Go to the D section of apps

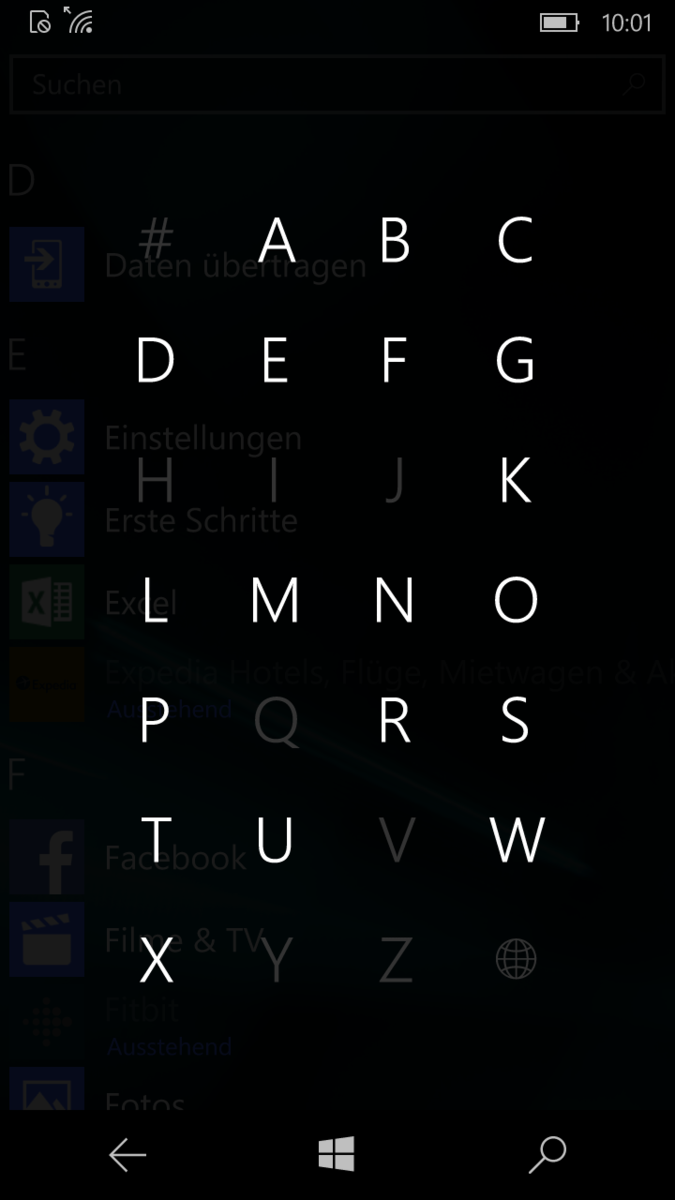pyautogui.click(x=155, y=360)
